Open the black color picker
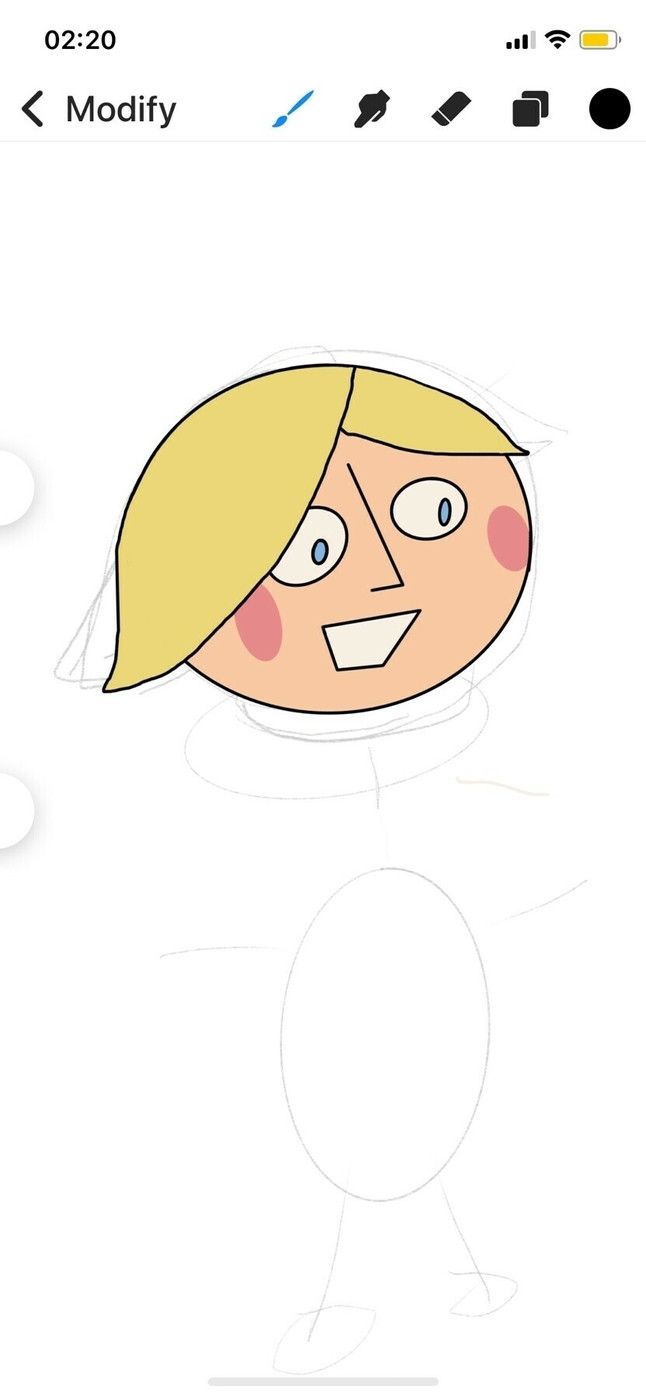This screenshot has height=1400, width=646. click(609, 109)
